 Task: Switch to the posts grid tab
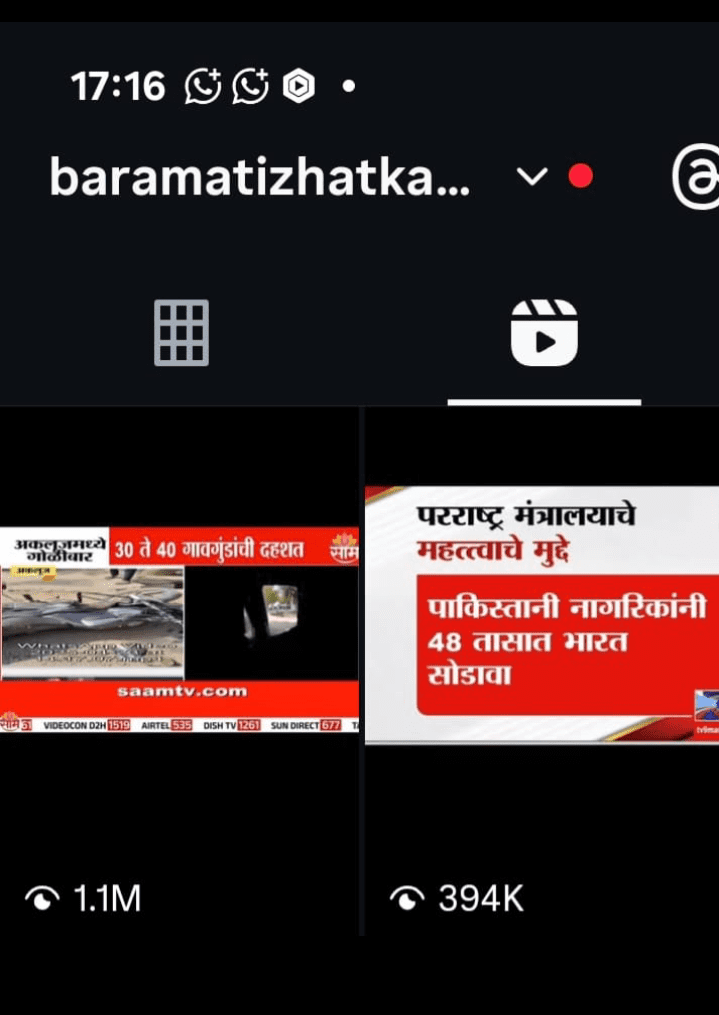181,332
